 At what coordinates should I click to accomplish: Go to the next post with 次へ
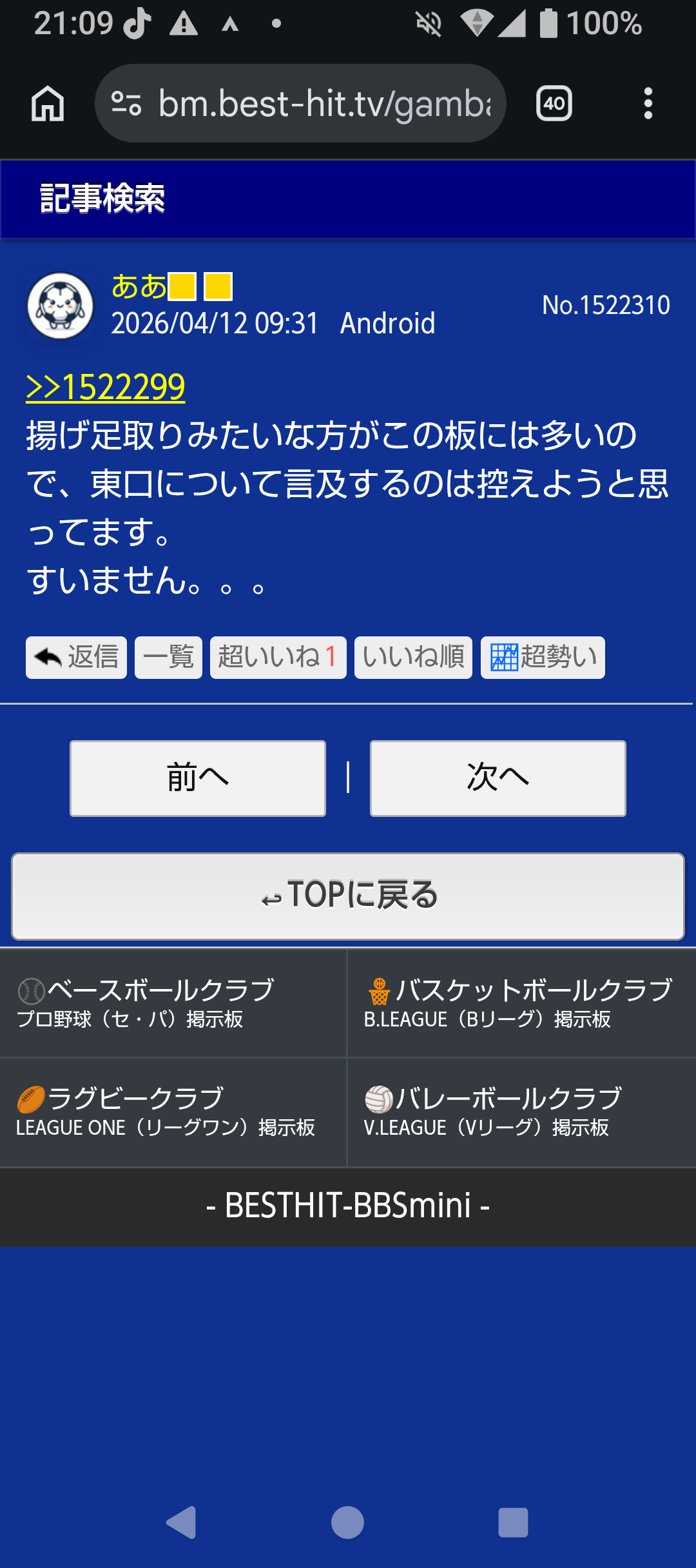(x=498, y=778)
